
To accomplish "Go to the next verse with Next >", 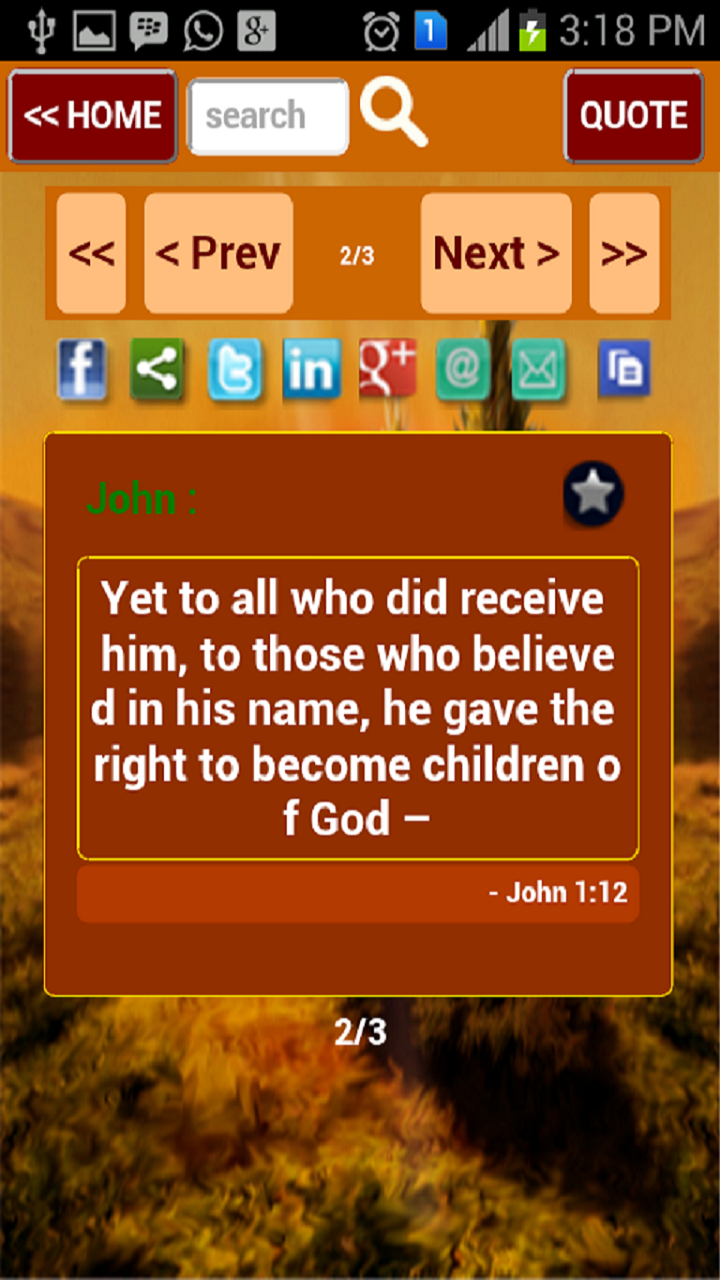I will 495,253.
